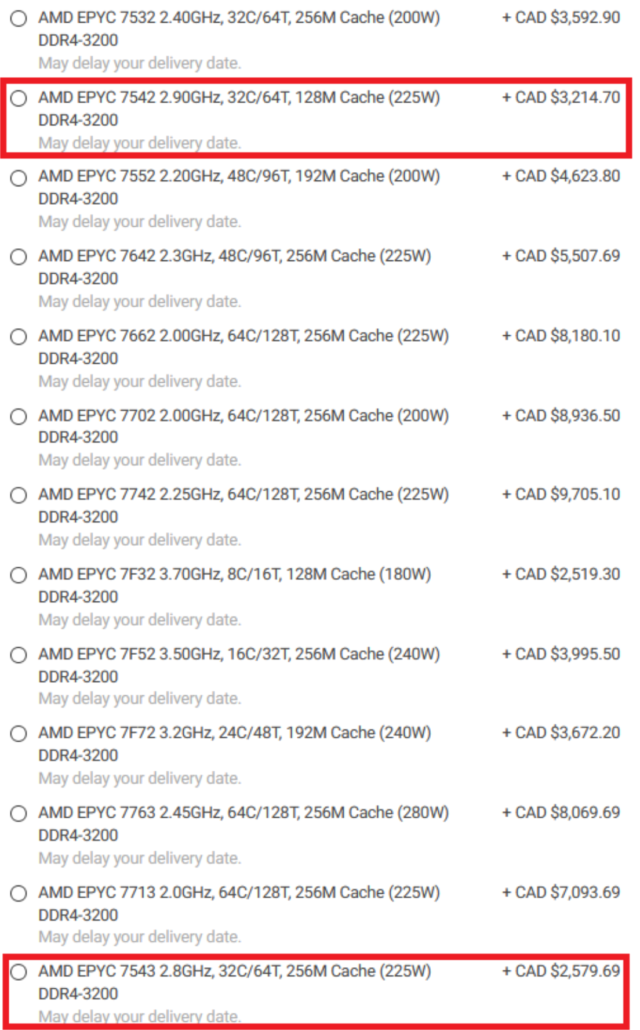Pick the AMD EPYC 7763 2.45GHz processor
The width and height of the screenshot is (640, 1030).
pyautogui.click(x=18, y=814)
